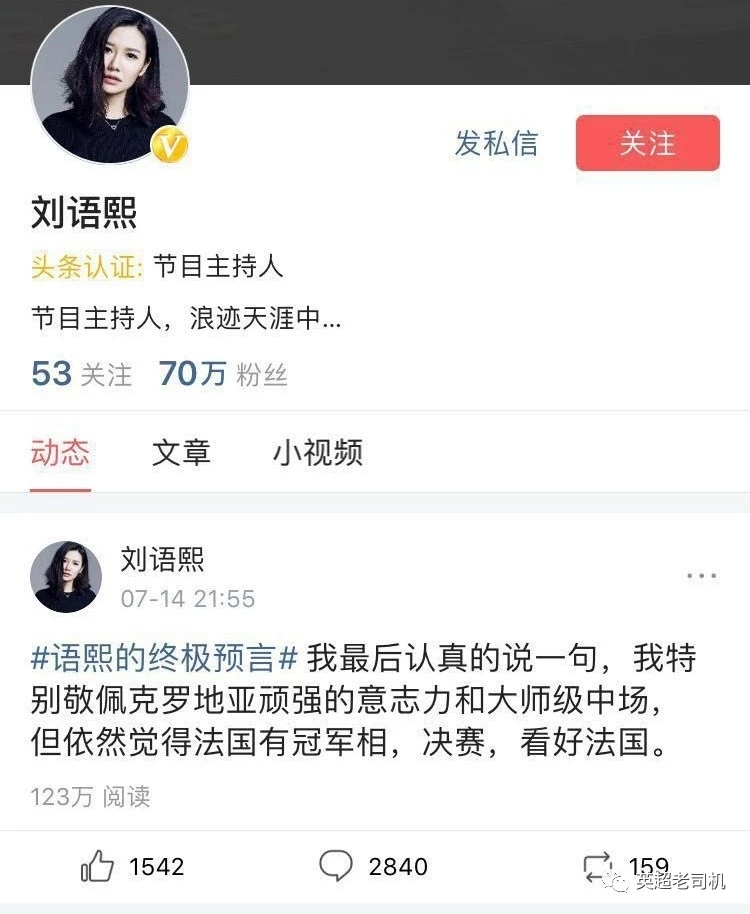This screenshot has width=750, height=914.
Task: Open the post's three-dot overflow menu
Action: pos(701,576)
